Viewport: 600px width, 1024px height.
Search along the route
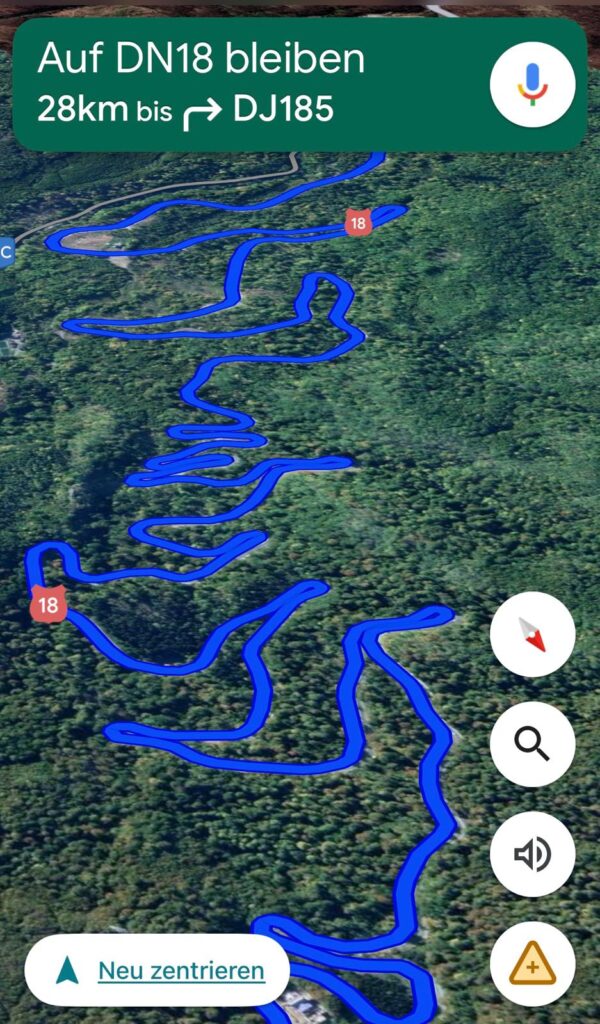[532, 744]
